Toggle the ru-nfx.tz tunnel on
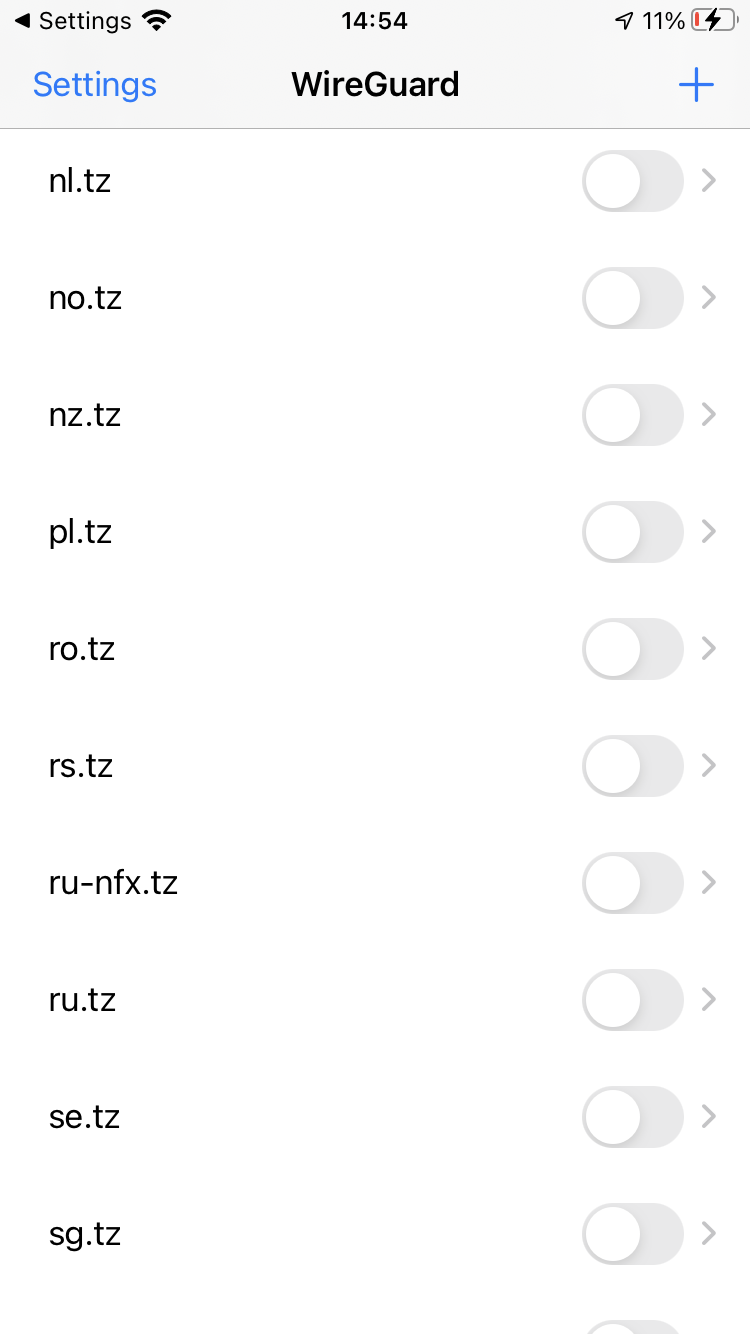Viewport: 750px width, 1334px height. [632, 883]
